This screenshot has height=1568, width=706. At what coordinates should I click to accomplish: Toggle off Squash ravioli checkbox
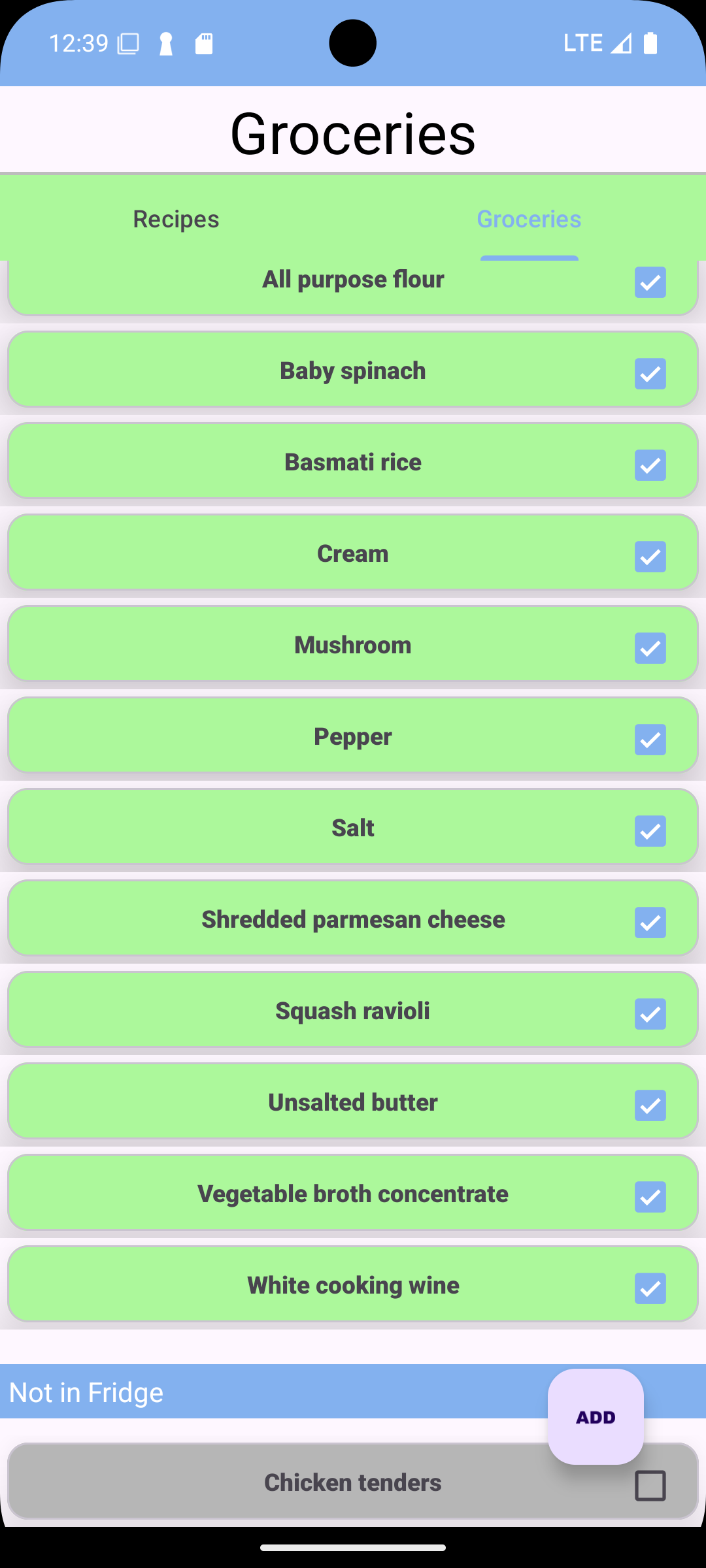coord(650,1014)
